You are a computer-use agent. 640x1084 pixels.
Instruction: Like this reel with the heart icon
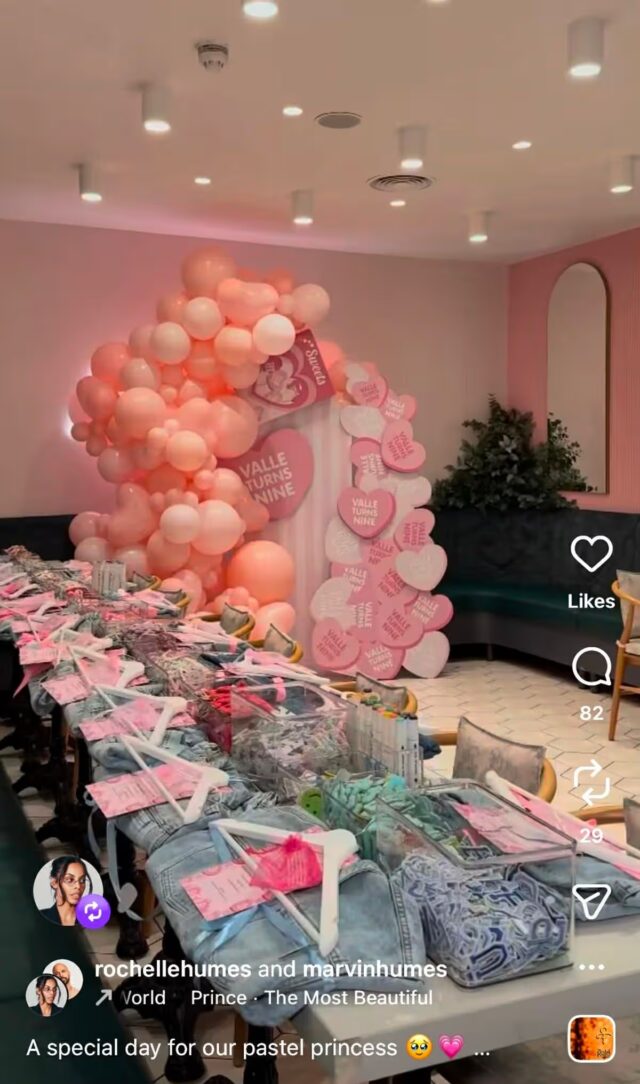coord(591,554)
